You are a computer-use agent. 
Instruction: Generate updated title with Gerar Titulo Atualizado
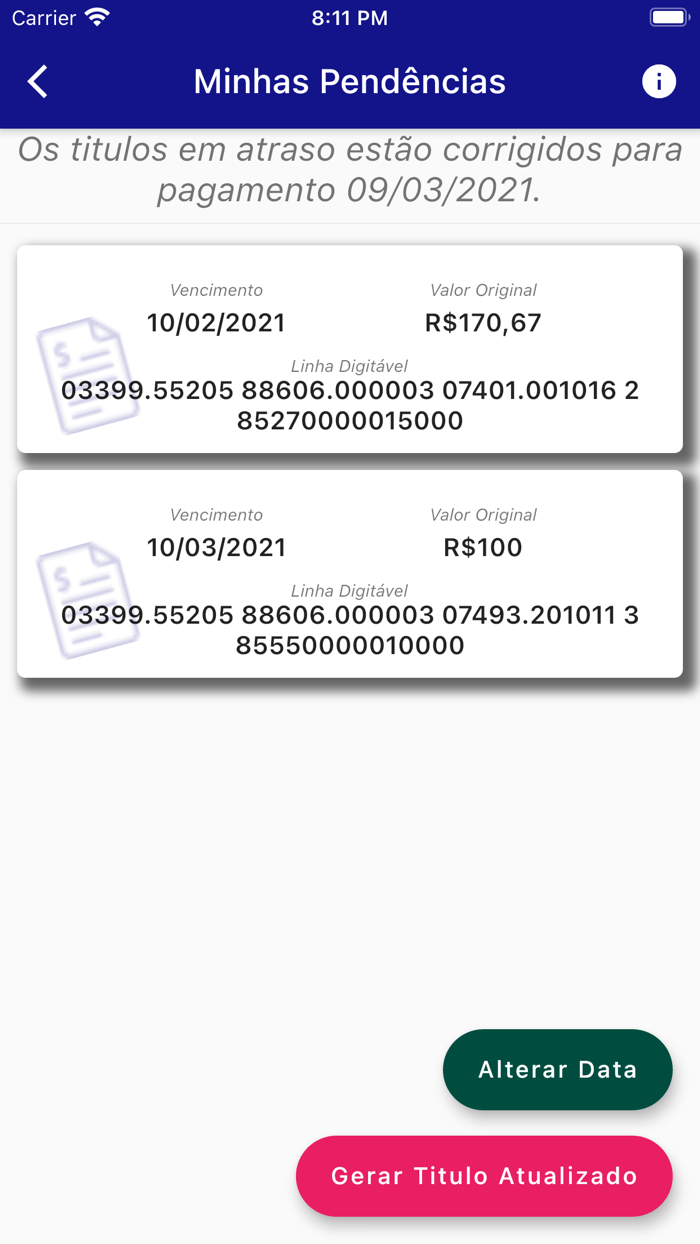[x=484, y=1176]
